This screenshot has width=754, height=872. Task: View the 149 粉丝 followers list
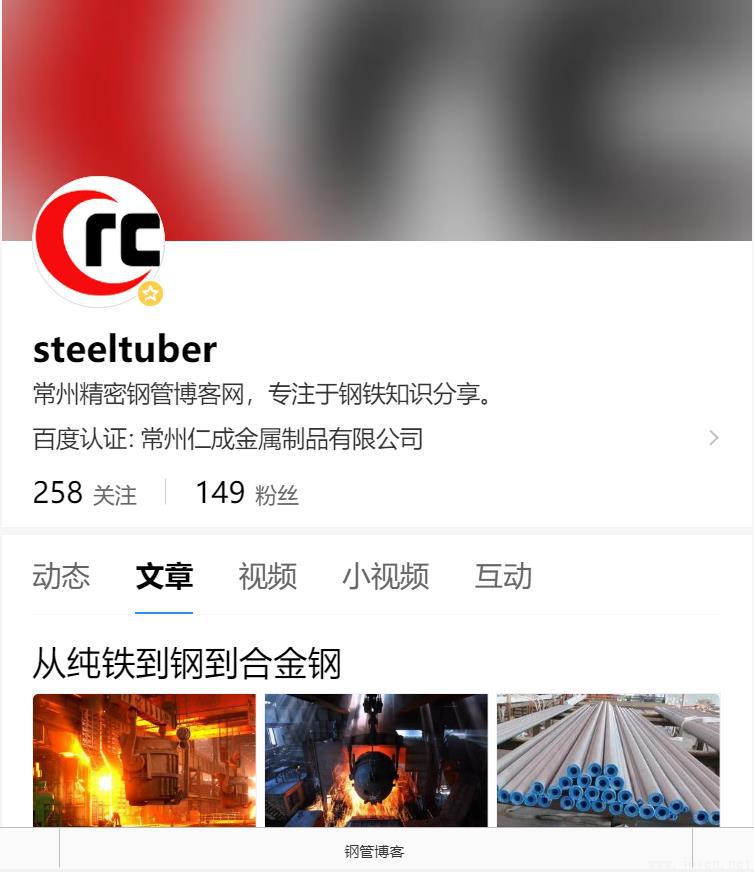tap(246, 493)
